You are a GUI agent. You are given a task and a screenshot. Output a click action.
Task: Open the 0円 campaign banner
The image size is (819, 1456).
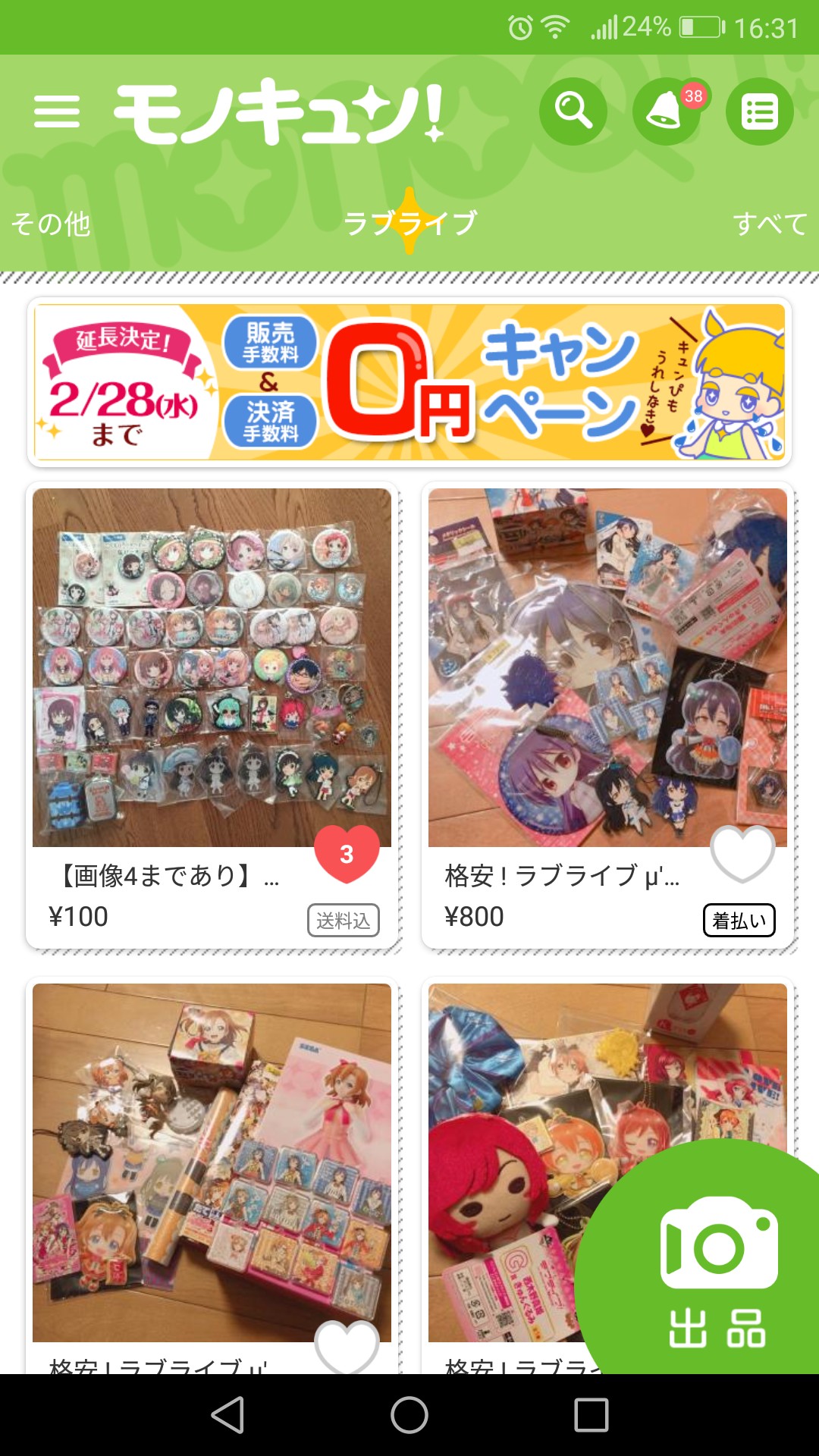pyautogui.click(x=409, y=382)
